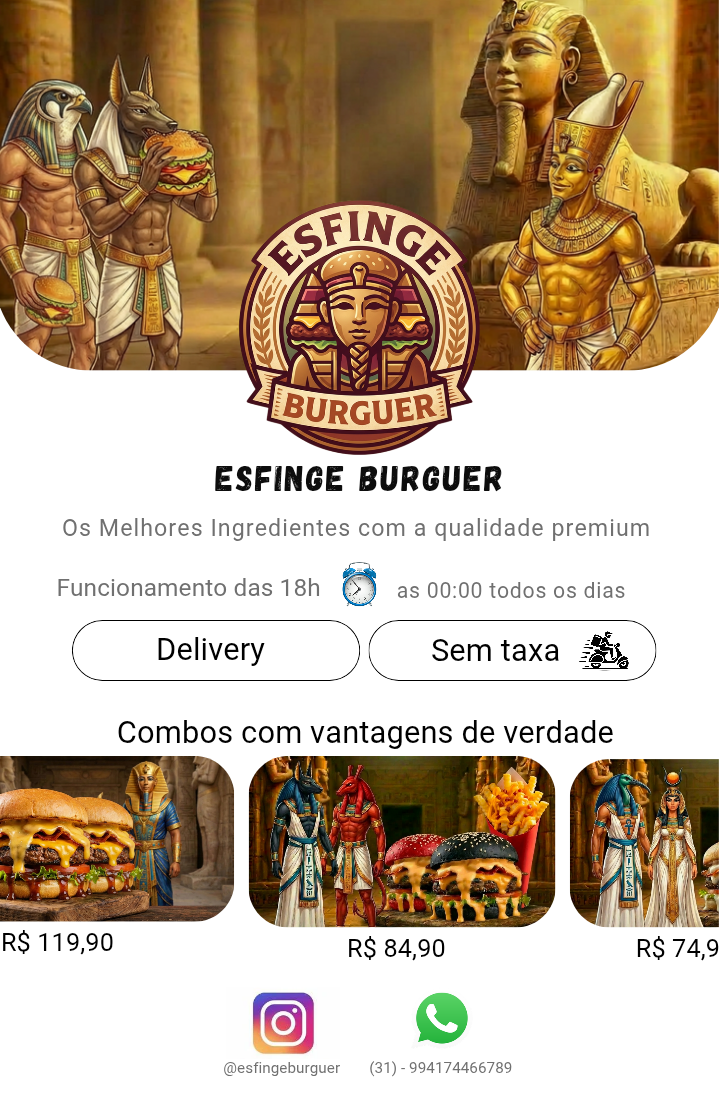
Task: Open the R$ 74,9 combo card
Action: (645, 842)
